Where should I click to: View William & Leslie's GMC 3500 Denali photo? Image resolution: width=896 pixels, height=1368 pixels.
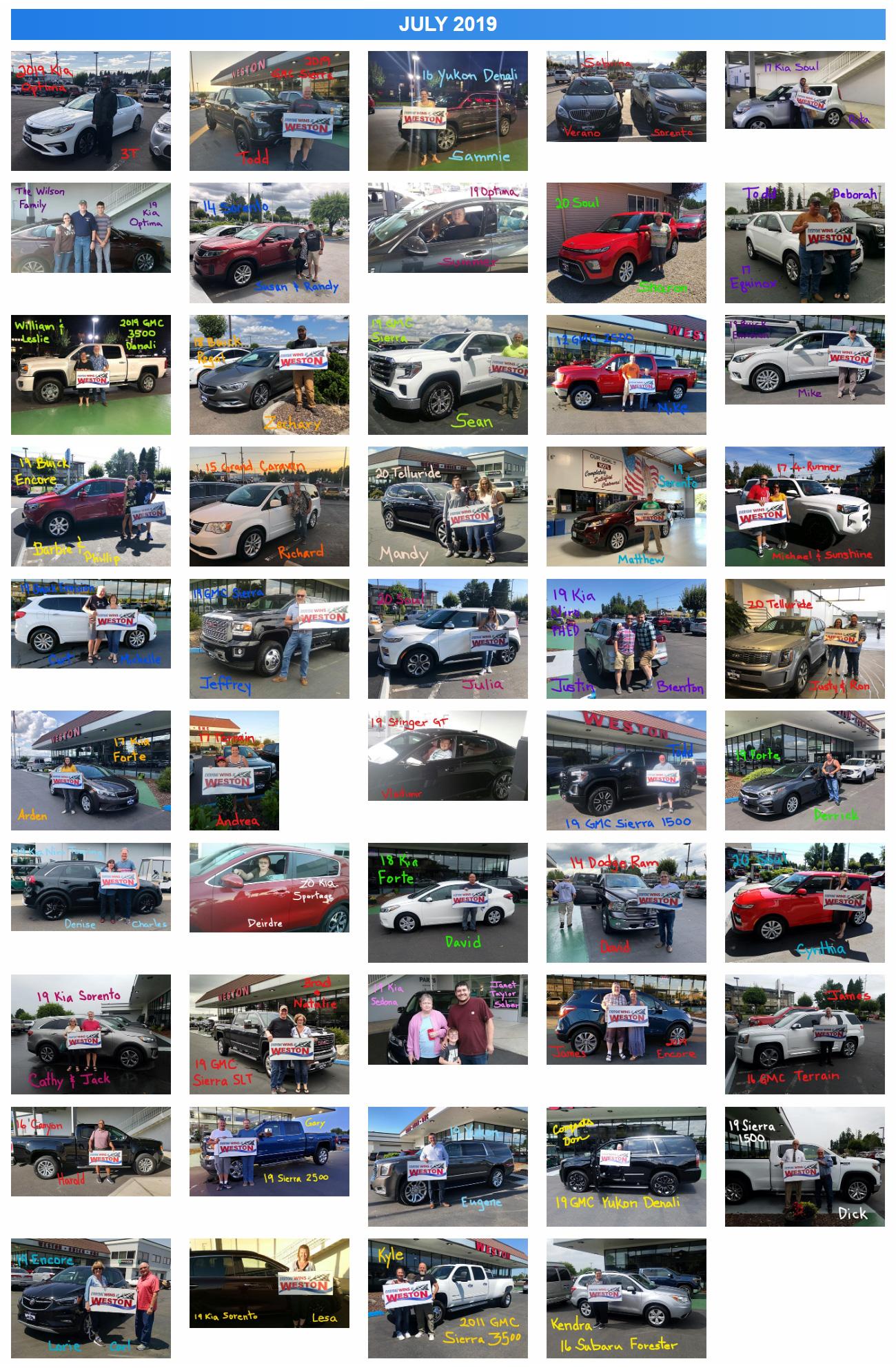90,375
